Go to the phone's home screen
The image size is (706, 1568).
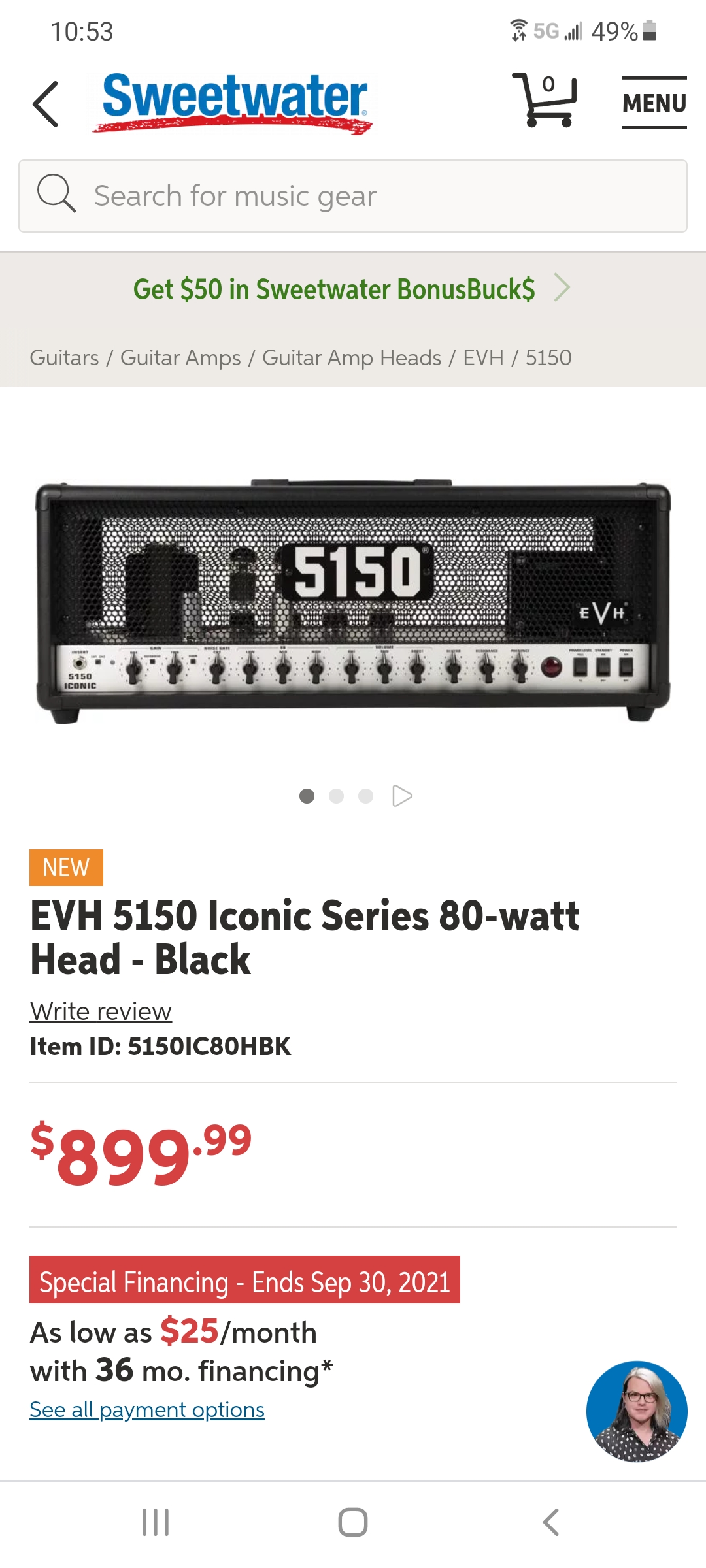coord(353,1522)
